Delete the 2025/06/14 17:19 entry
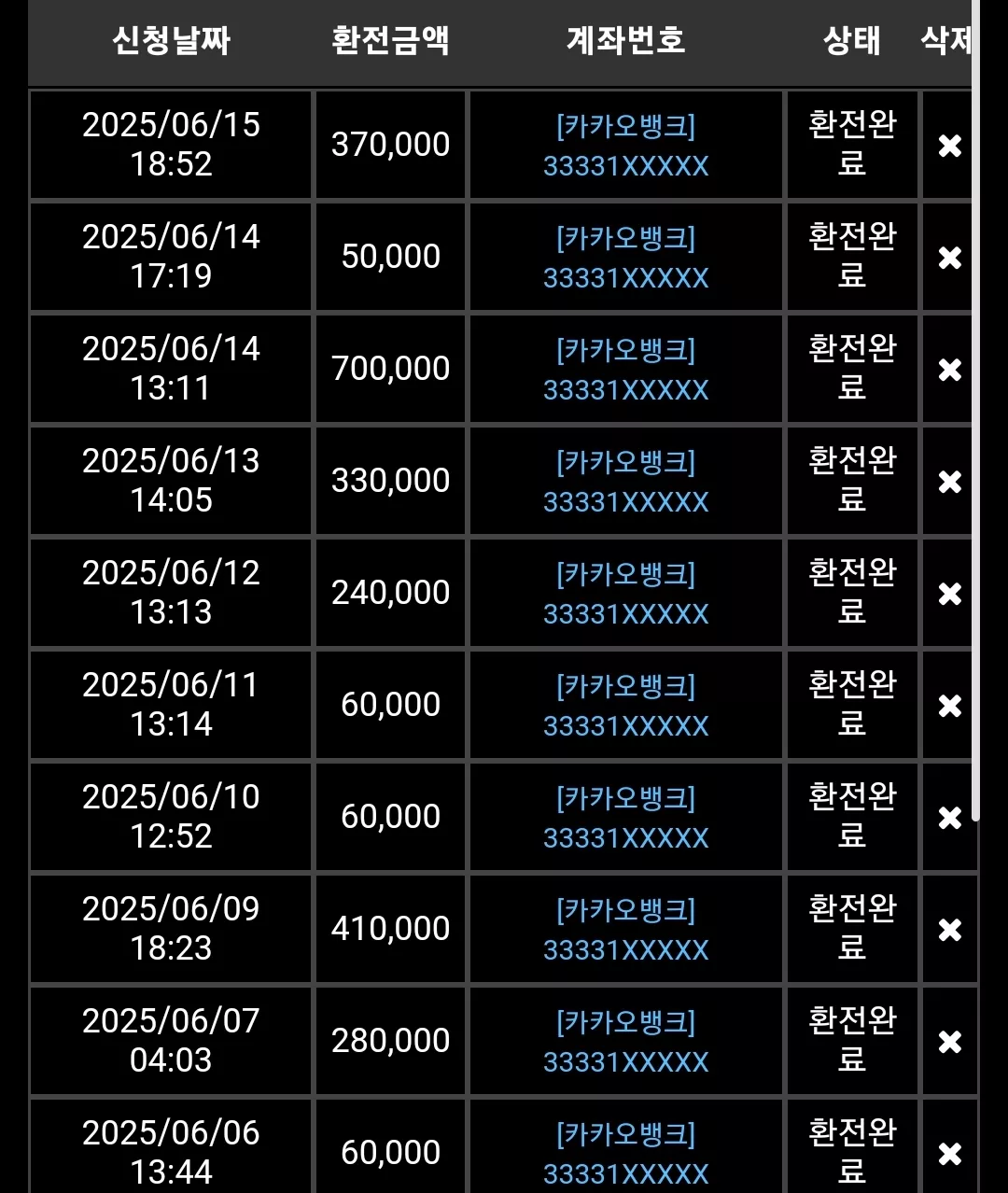This screenshot has width=1008, height=1193. click(949, 258)
